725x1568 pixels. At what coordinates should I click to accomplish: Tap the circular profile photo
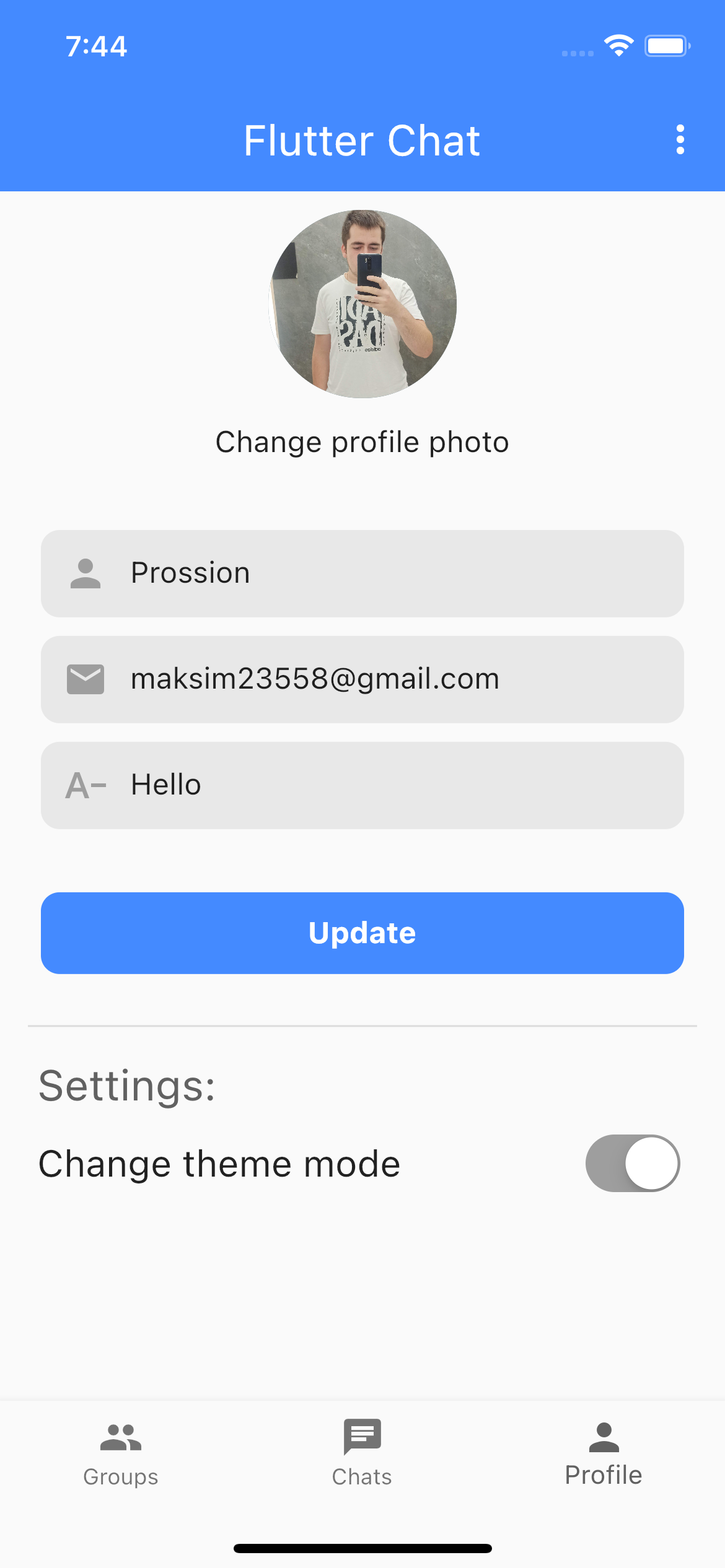click(362, 304)
